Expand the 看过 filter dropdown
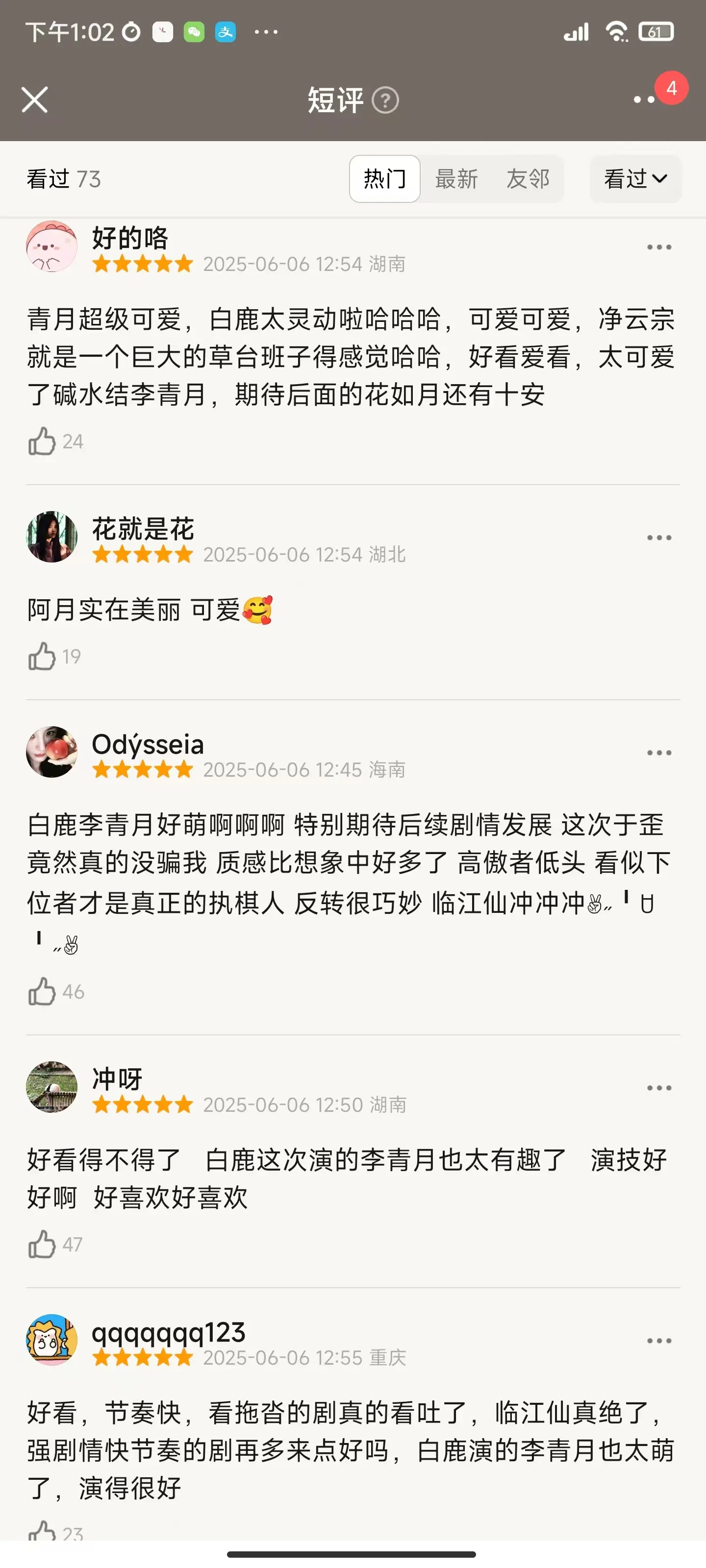 pyautogui.click(x=635, y=179)
